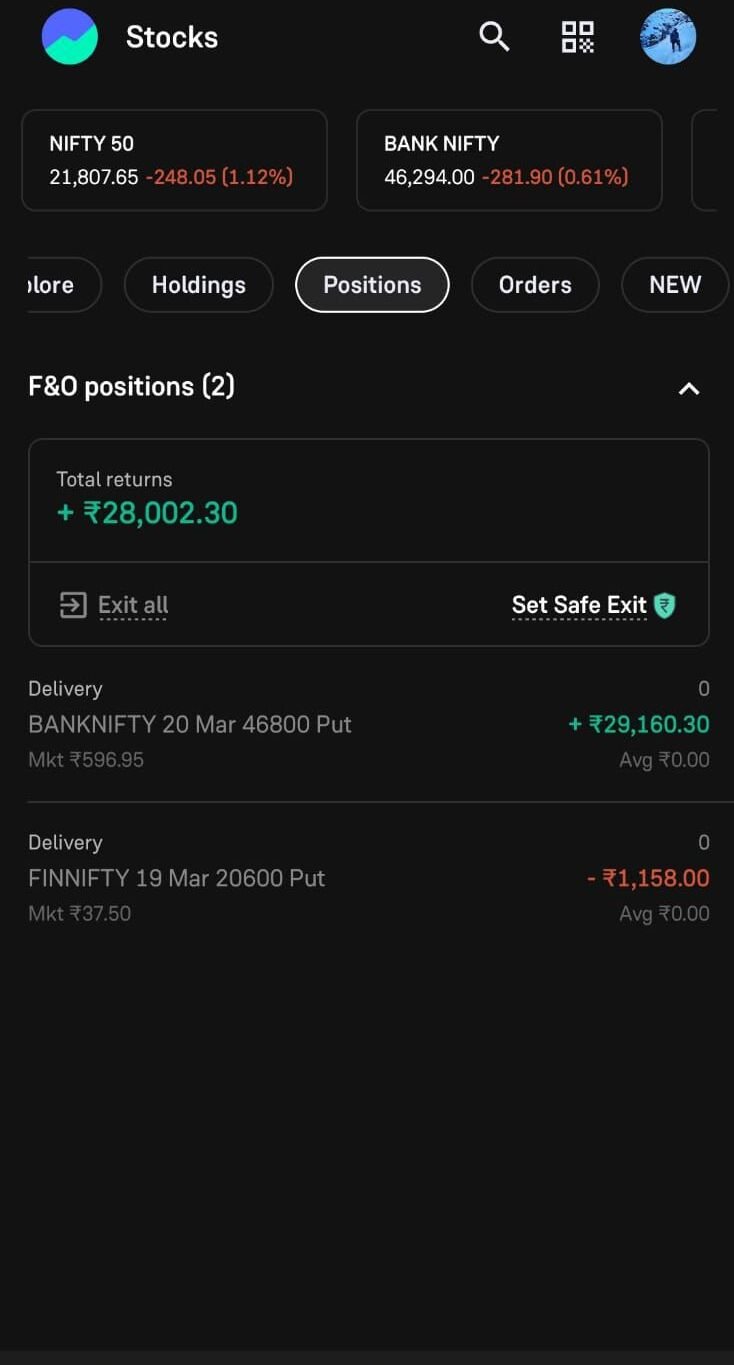Go to the NEW tab
Image resolution: width=734 pixels, height=1365 pixels.
click(x=674, y=285)
